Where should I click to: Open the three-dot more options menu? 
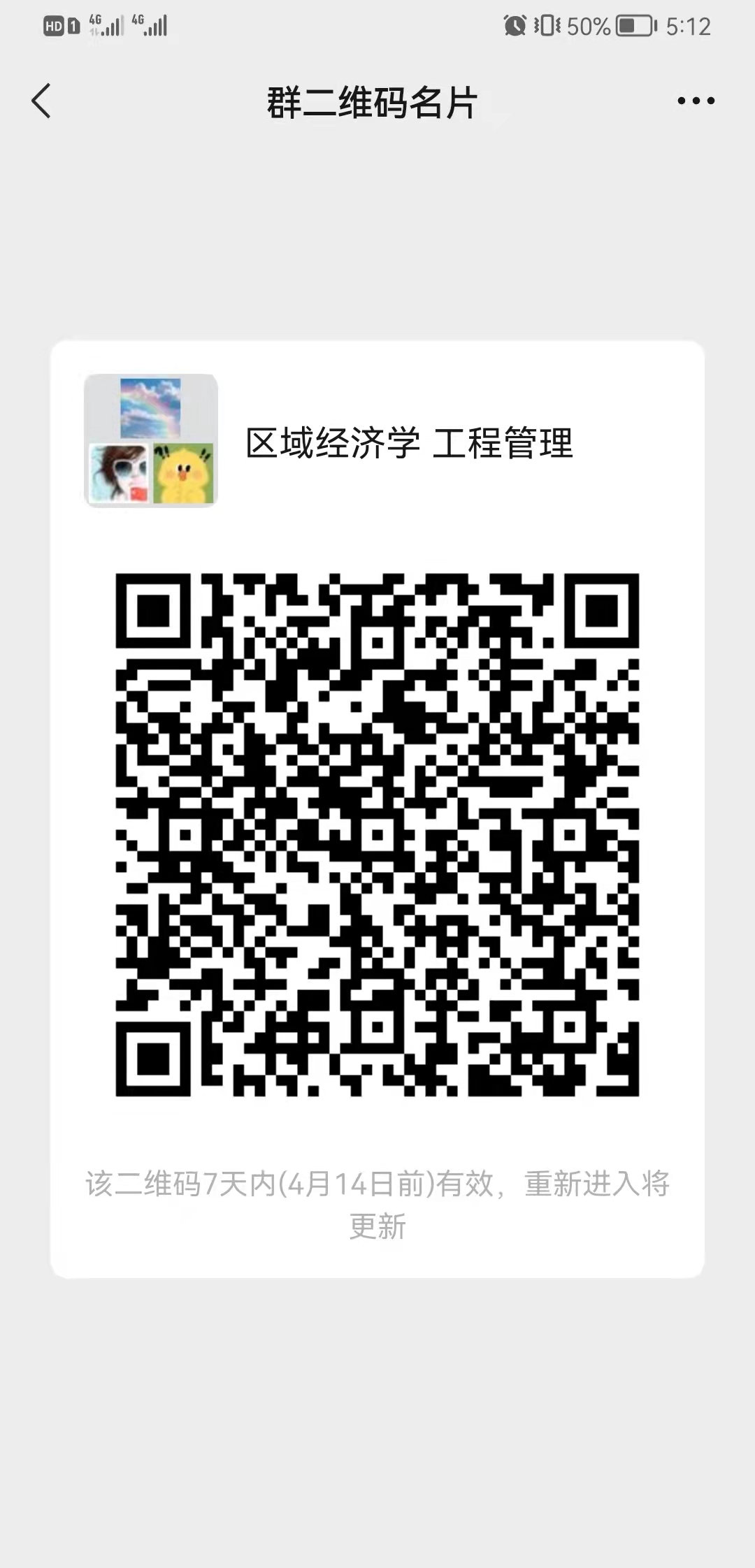(696, 101)
